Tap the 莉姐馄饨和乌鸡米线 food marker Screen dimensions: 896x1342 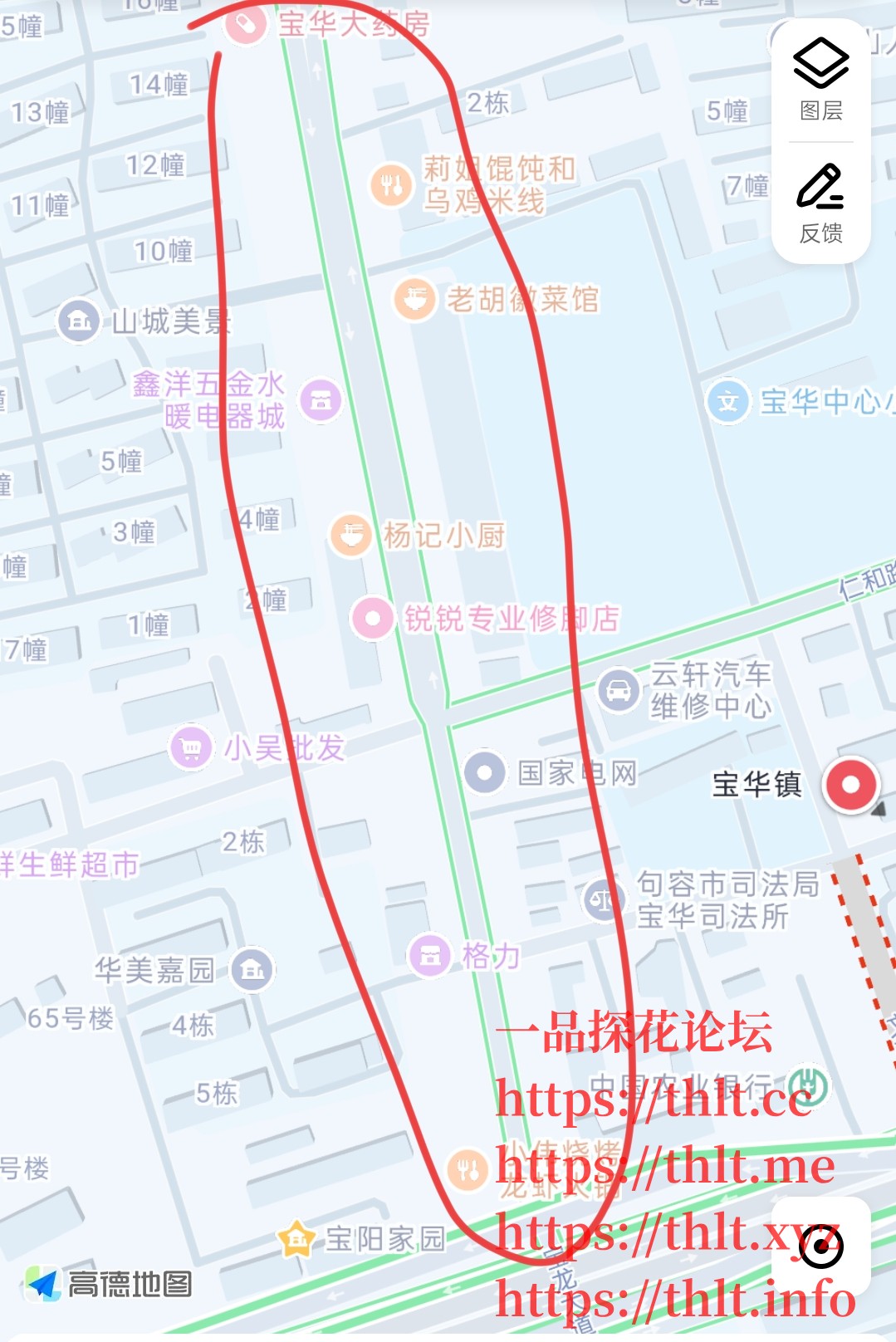[x=392, y=184]
